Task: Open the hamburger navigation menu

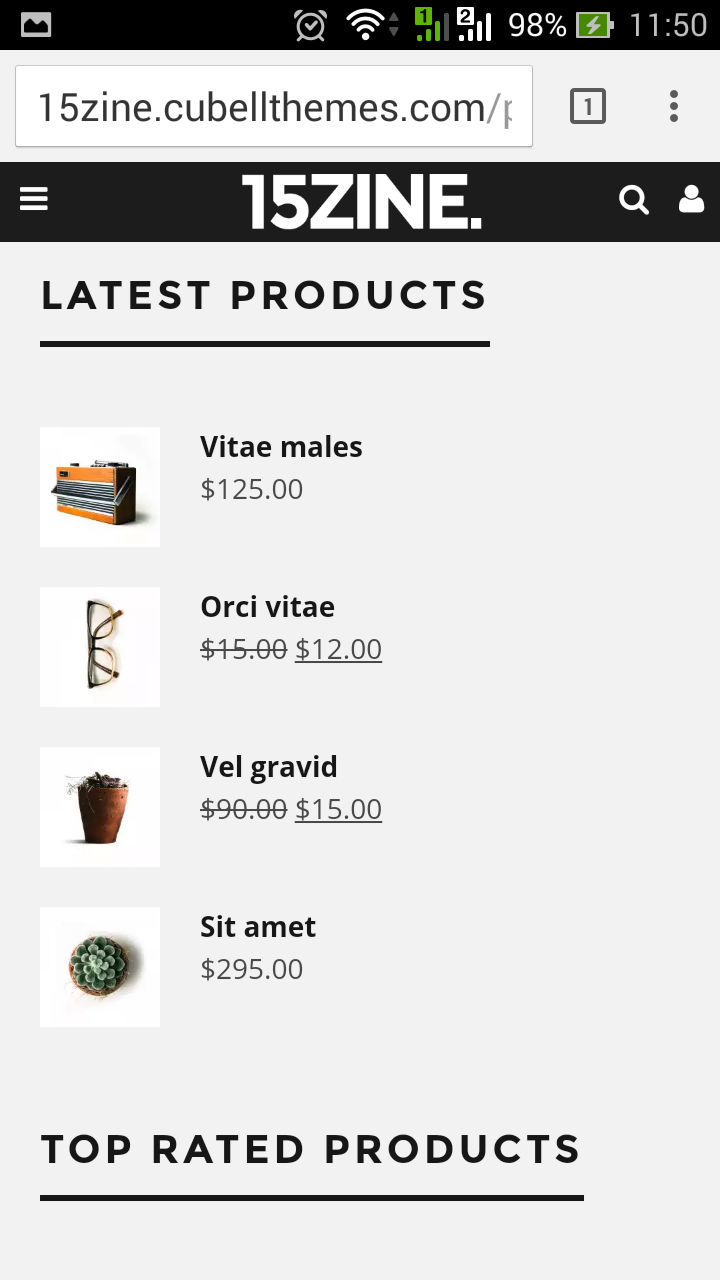Action: pos(34,200)
